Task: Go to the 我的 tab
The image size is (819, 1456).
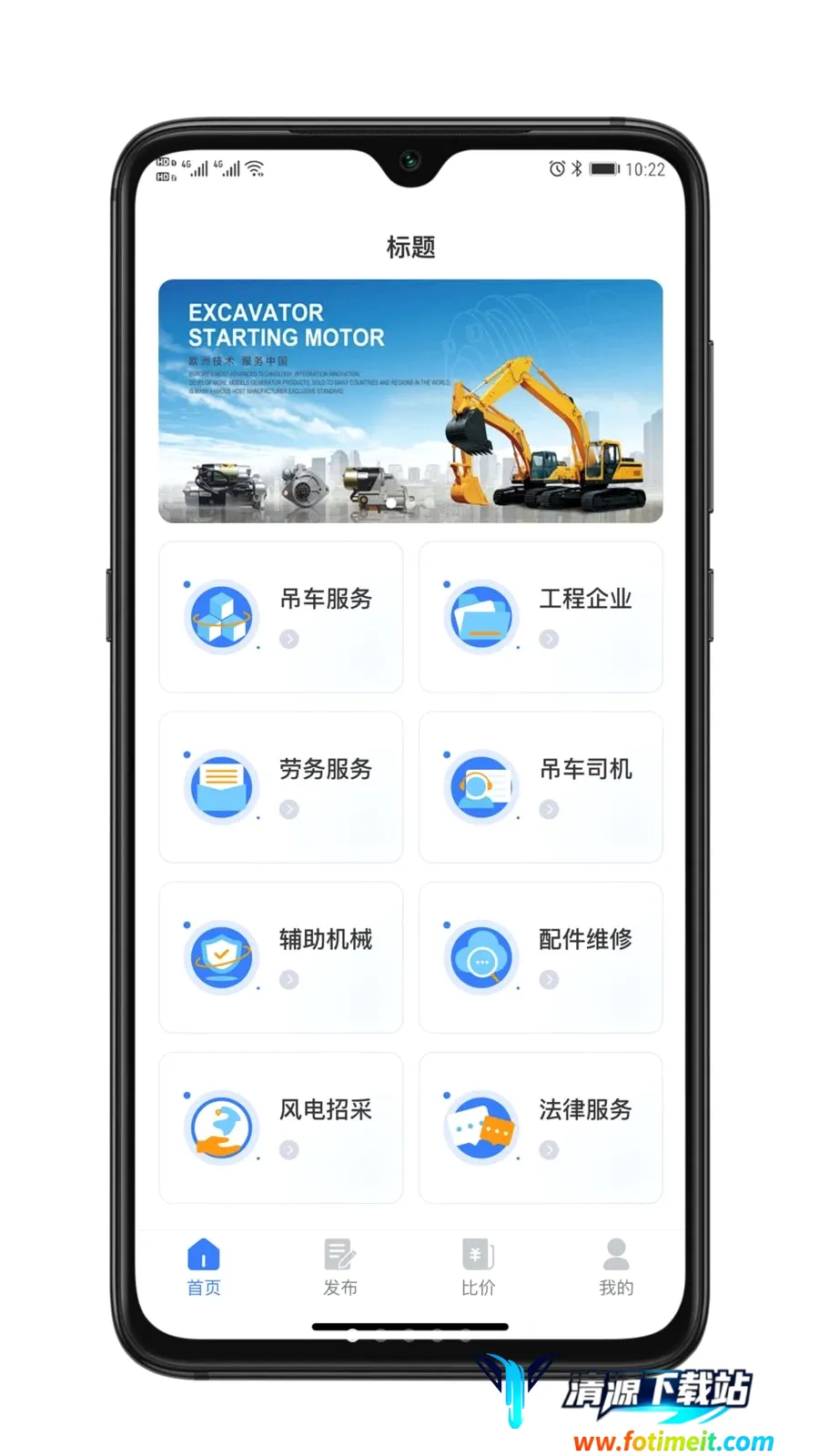Action: [x=616, y=1268]
